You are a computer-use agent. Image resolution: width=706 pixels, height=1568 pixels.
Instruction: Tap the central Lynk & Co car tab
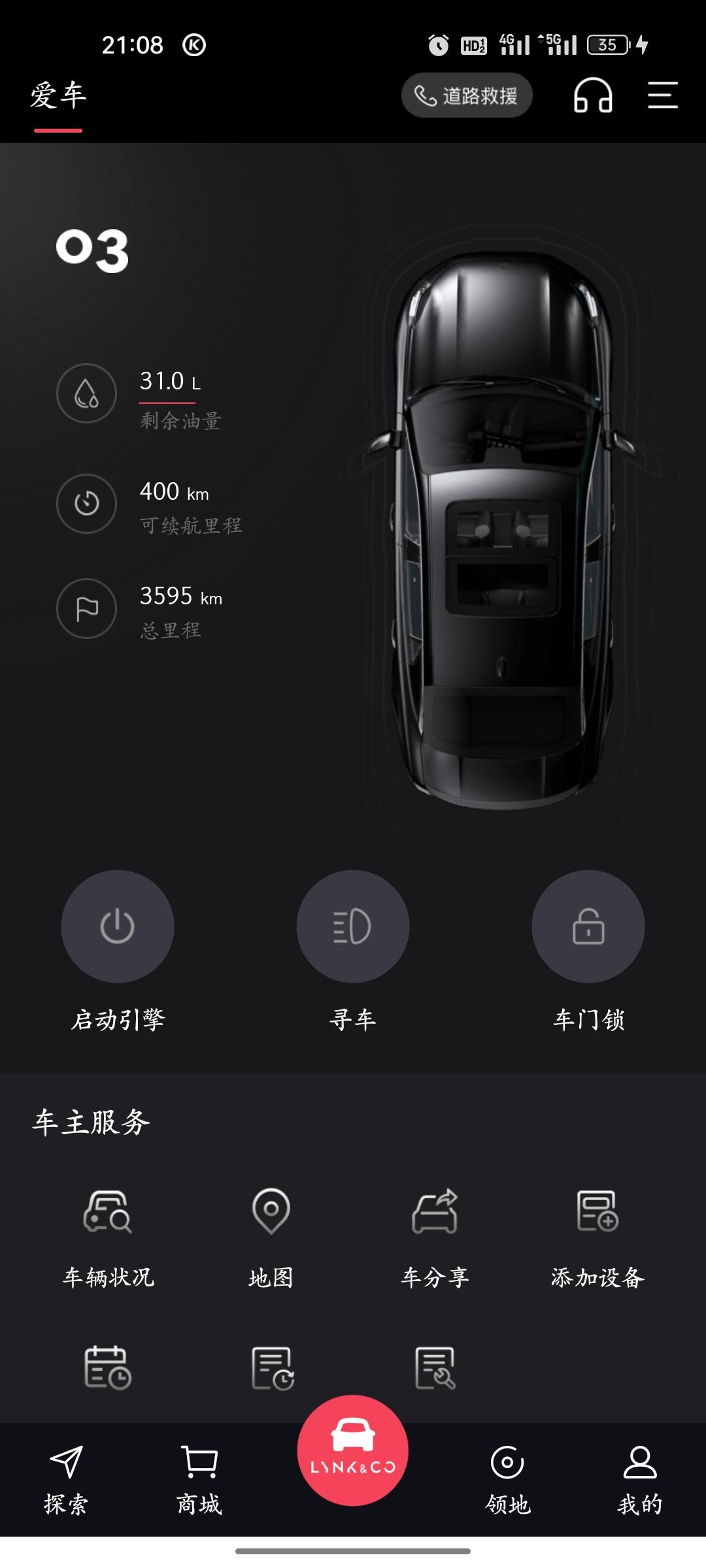[x=353, y=1450]
